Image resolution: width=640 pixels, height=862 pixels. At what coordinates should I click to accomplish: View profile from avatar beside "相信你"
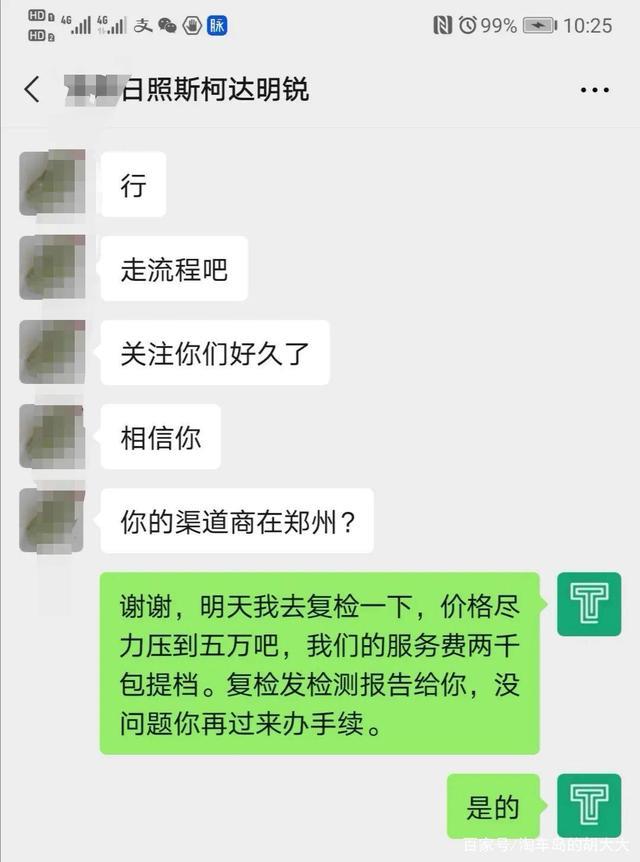(52, 438)
